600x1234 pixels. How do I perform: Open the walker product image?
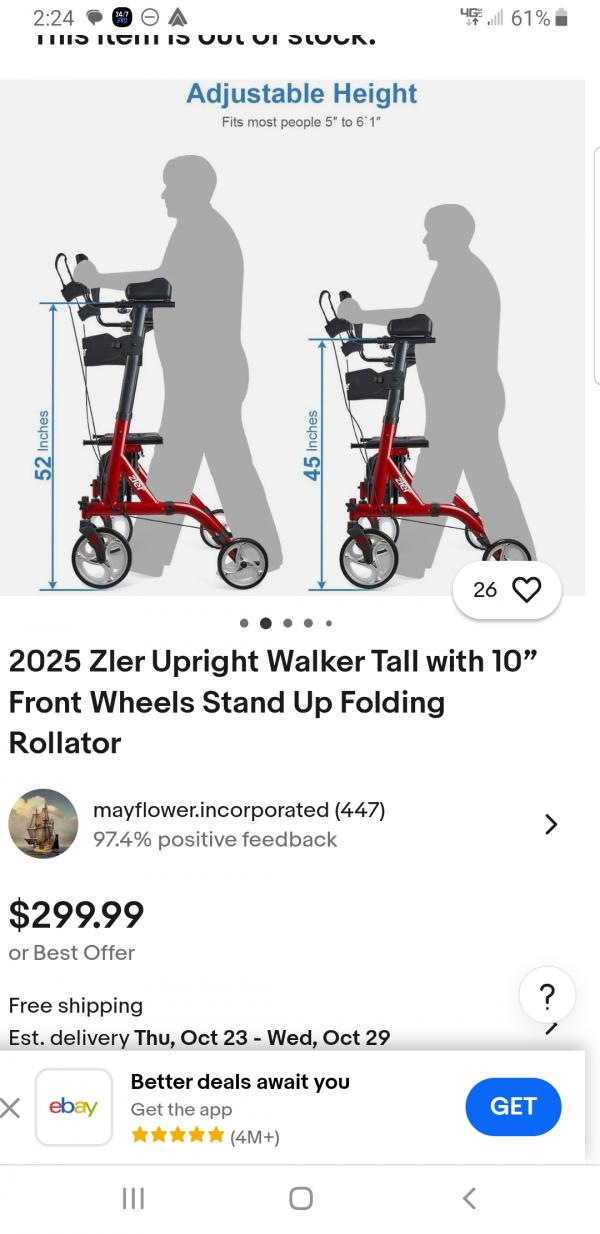tap(292, 340)
